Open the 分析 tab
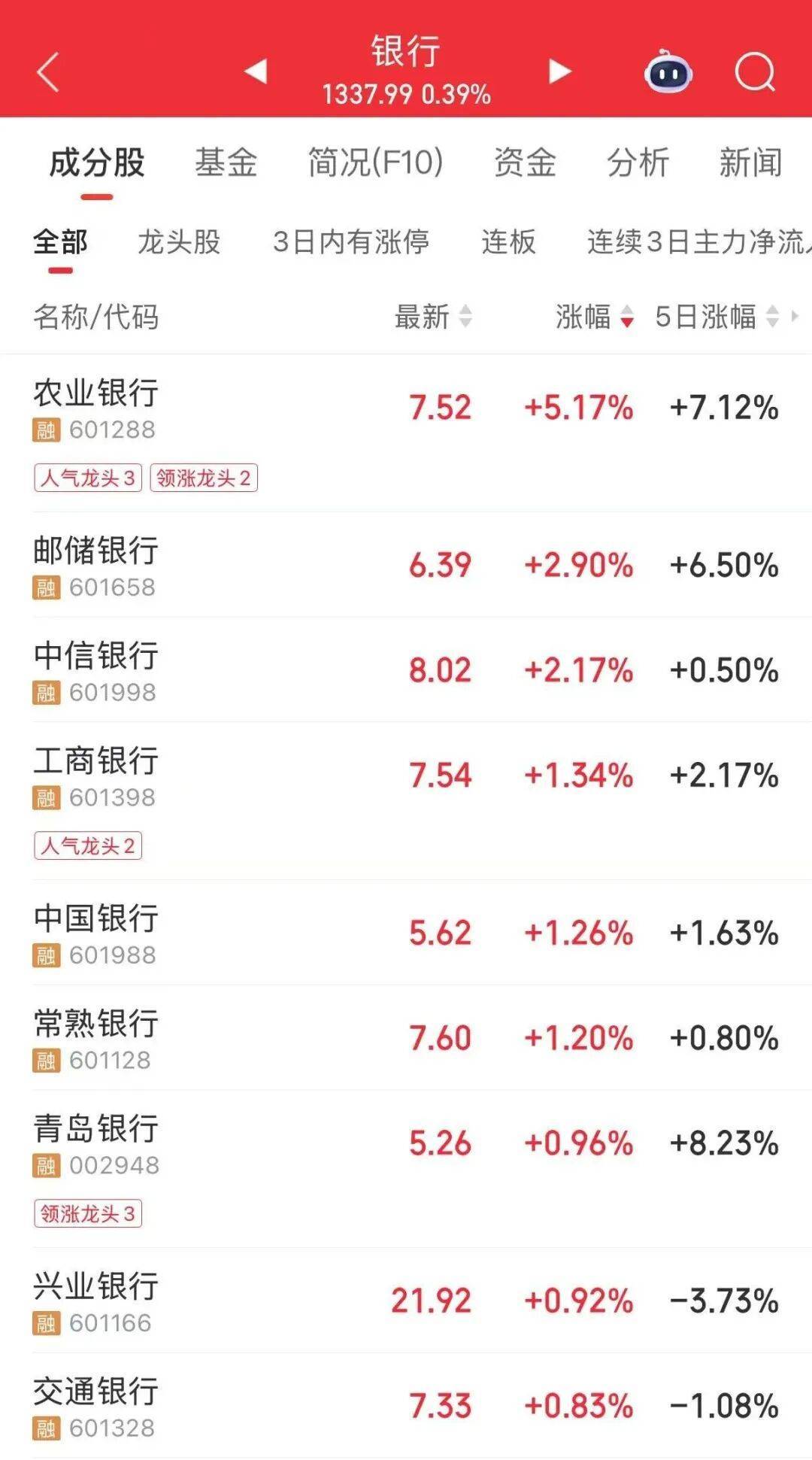 click(638, 162)
